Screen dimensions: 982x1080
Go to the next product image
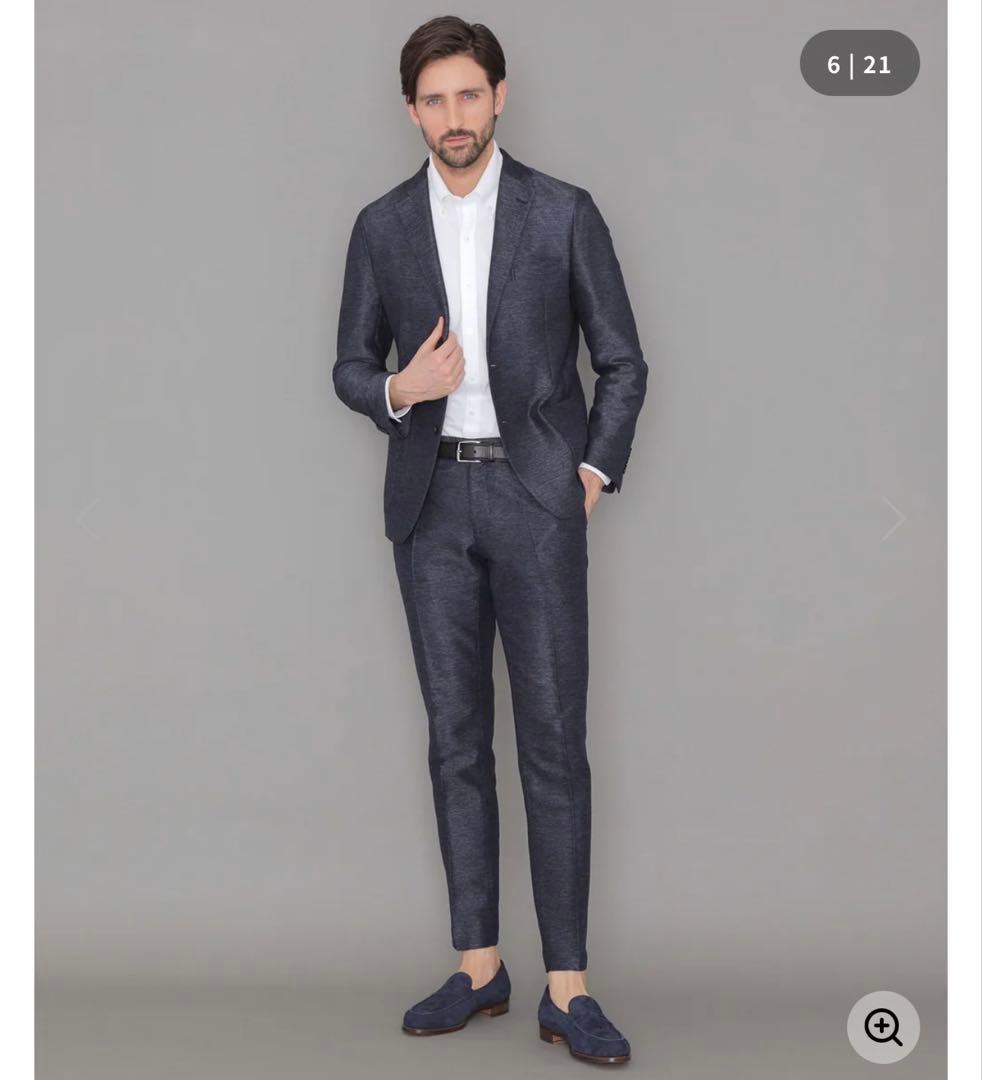point(892,518)
